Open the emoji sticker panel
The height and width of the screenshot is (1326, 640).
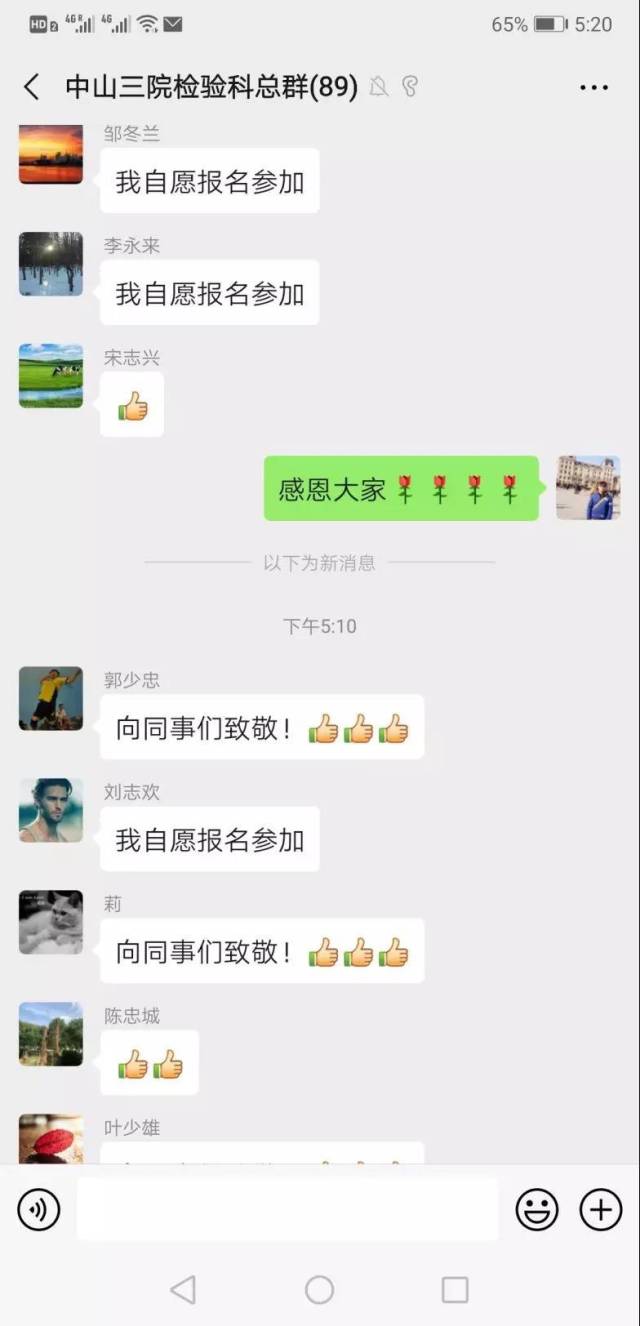click(537, 1210)
